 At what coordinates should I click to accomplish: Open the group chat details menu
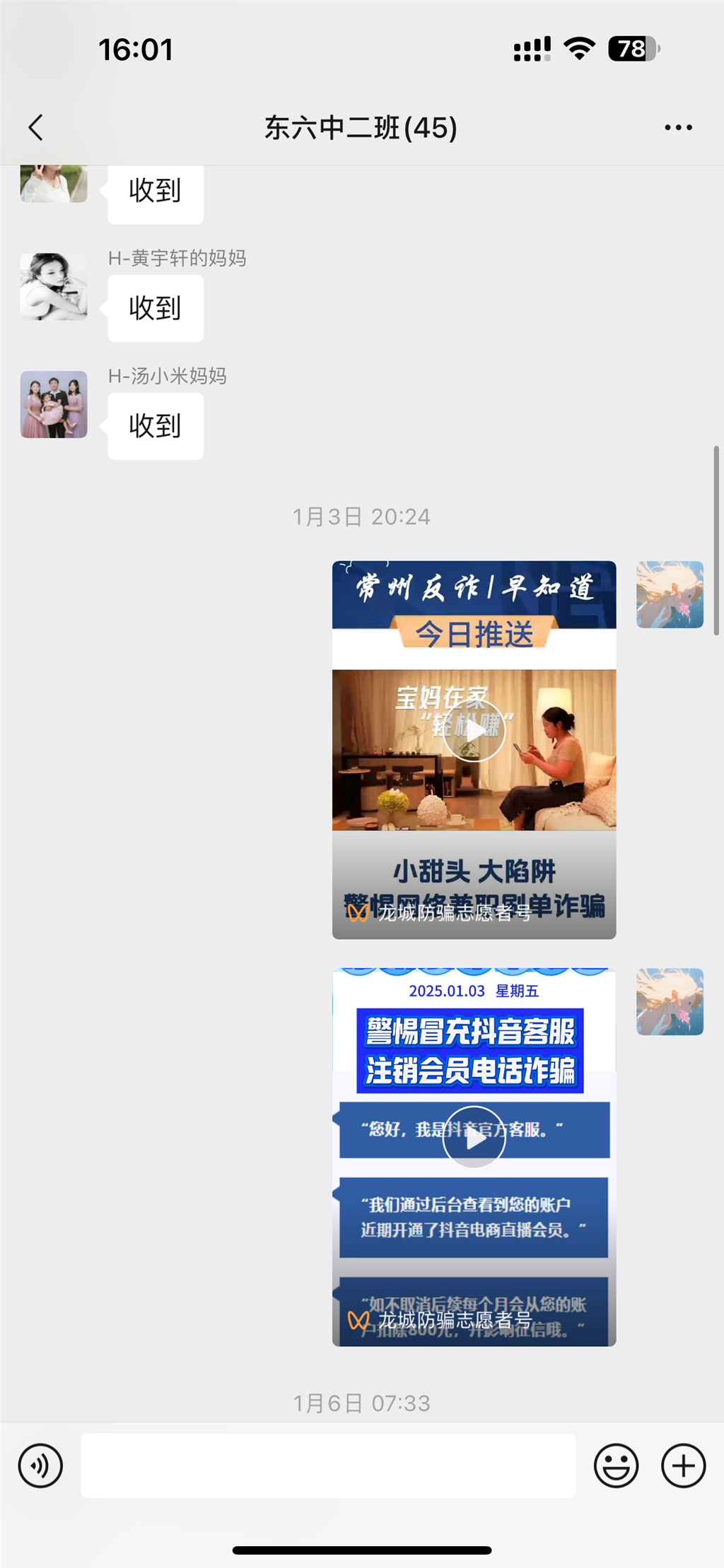[678, 128]
